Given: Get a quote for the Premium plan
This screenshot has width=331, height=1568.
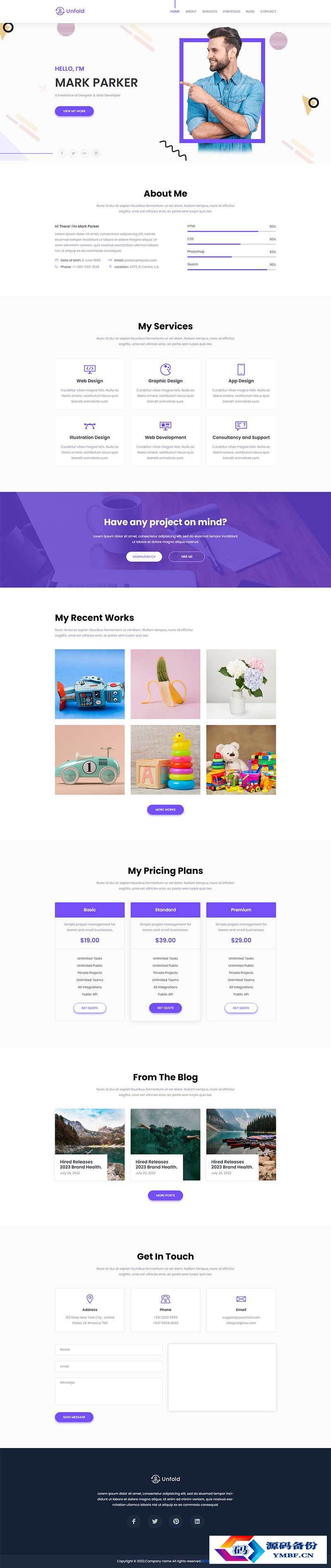Looking at the screenshot, I should 241,1008.
